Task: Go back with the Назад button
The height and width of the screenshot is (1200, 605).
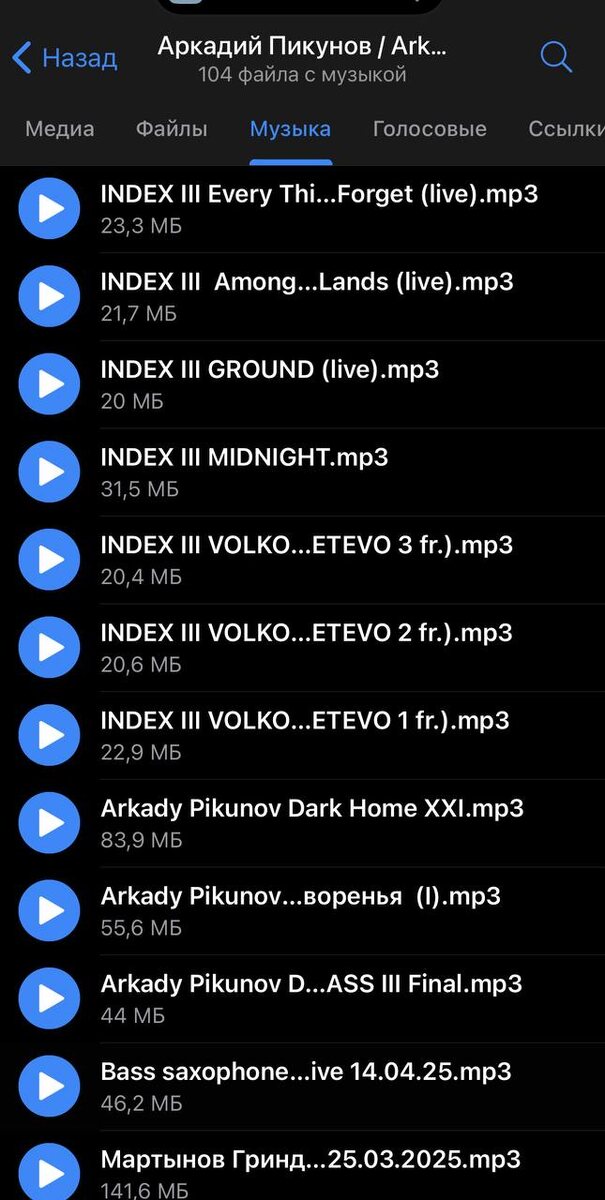Action: coord(64,58)
